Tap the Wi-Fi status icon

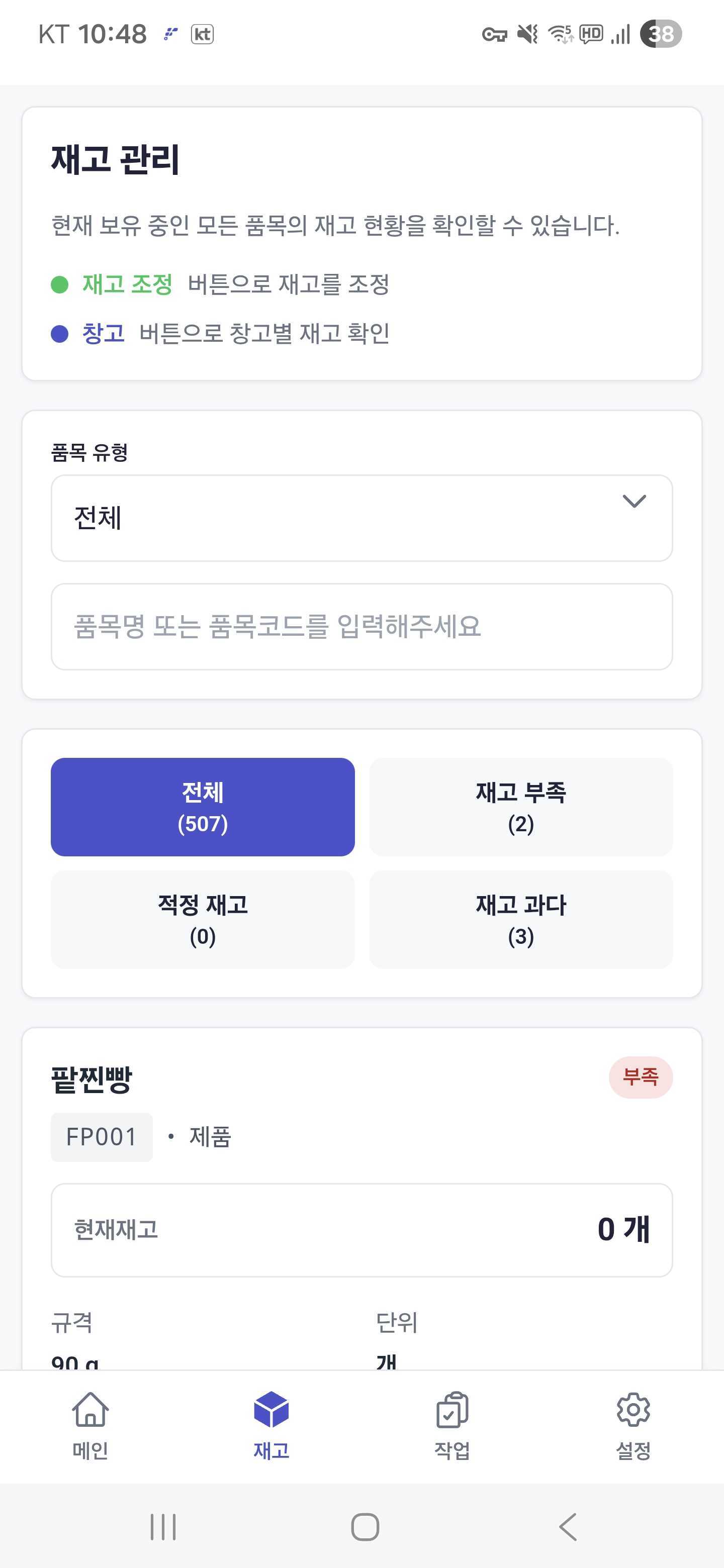(x=563, y=35)
